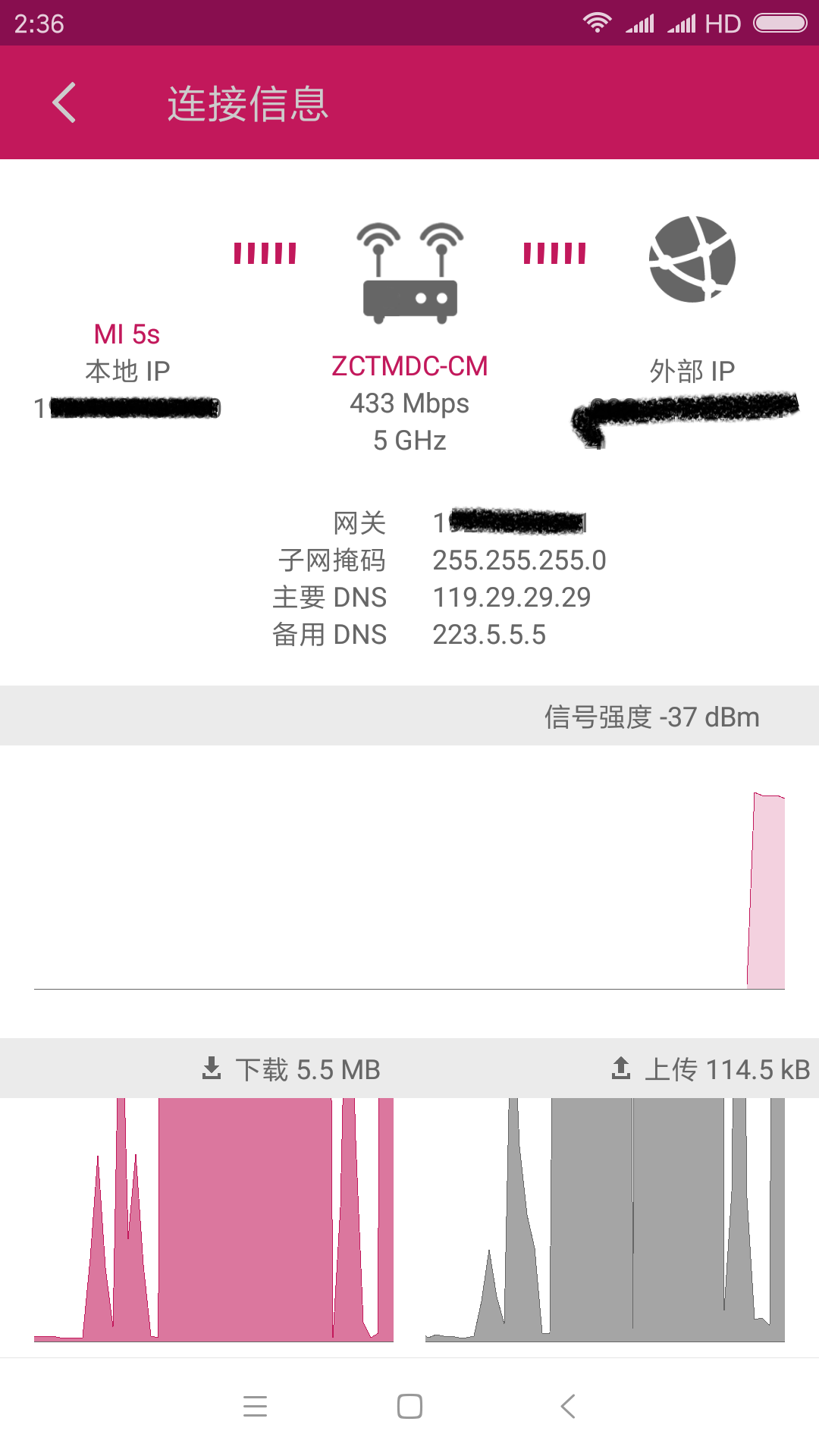The width and height of the screenshot is (819, 1456).
Task: Tap the MI 5s device label
Action: [127, 334]
